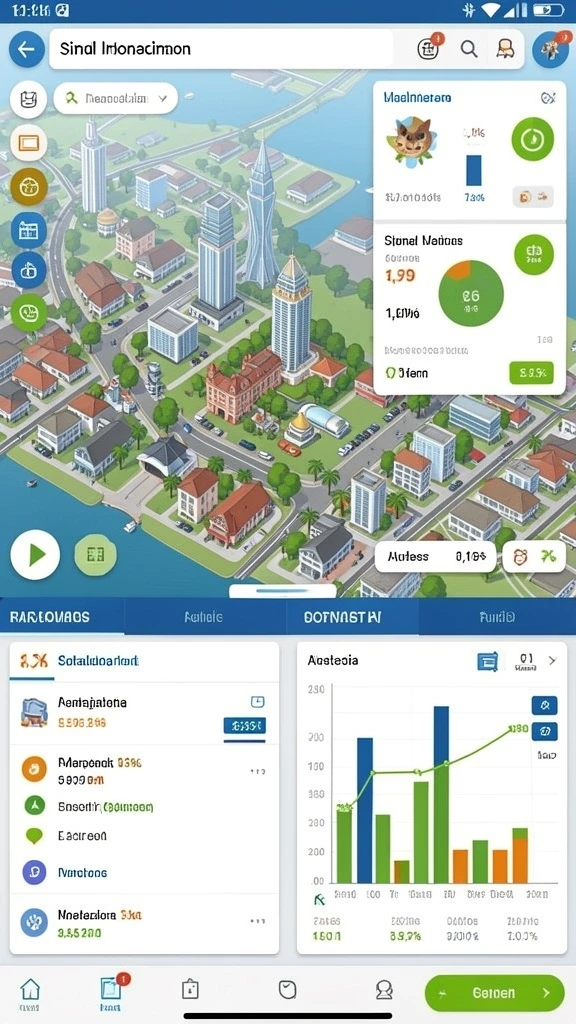Open the chevron arrow on the chart card header
576x1024 pixels.
552,660
